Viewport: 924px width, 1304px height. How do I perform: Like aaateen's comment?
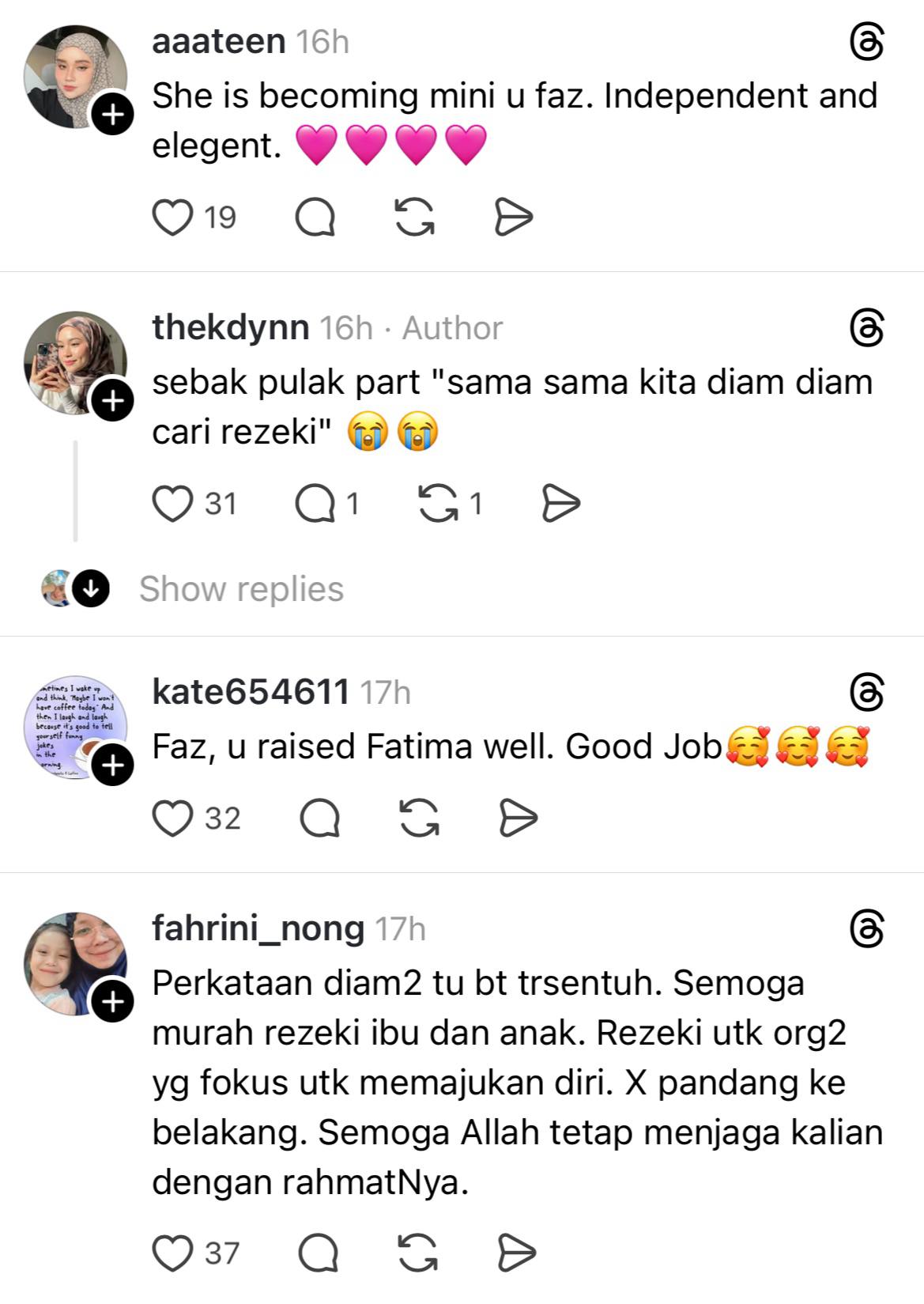click(x=172, y=217)
